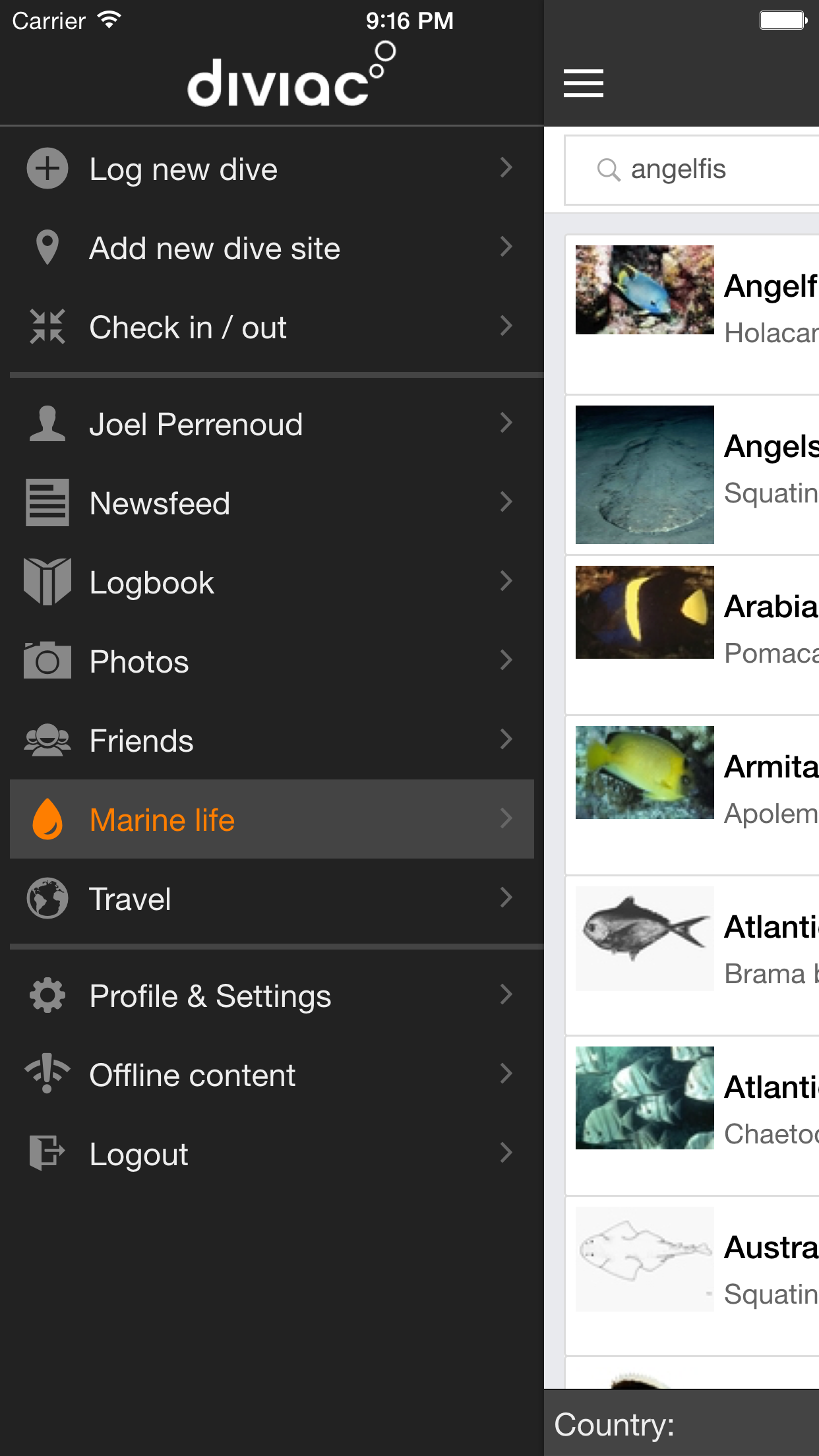Tap the Check in / out arrows icon

(x=47, y=326)
